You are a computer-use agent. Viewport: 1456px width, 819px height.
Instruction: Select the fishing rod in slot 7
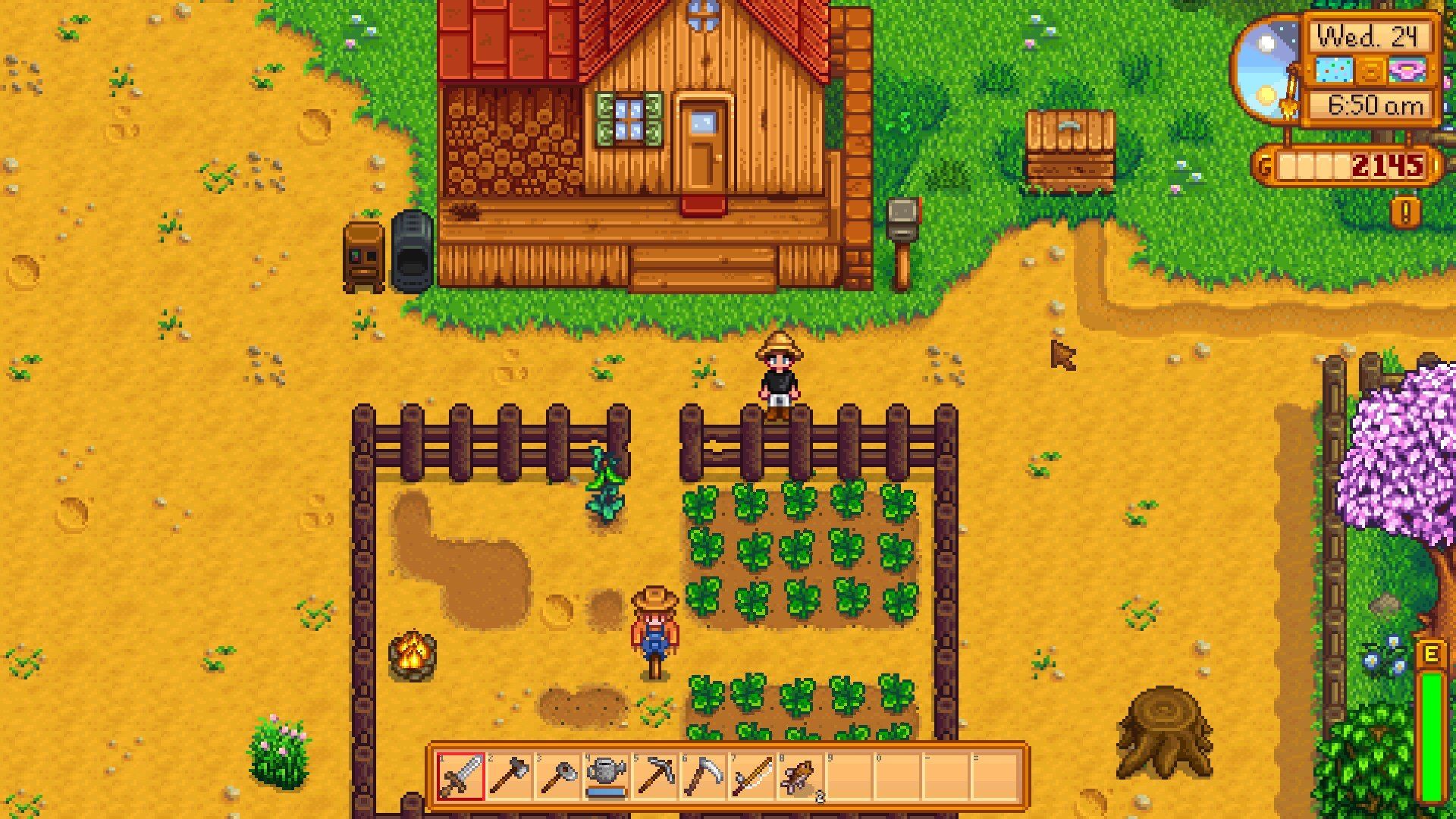pos(752,777)
